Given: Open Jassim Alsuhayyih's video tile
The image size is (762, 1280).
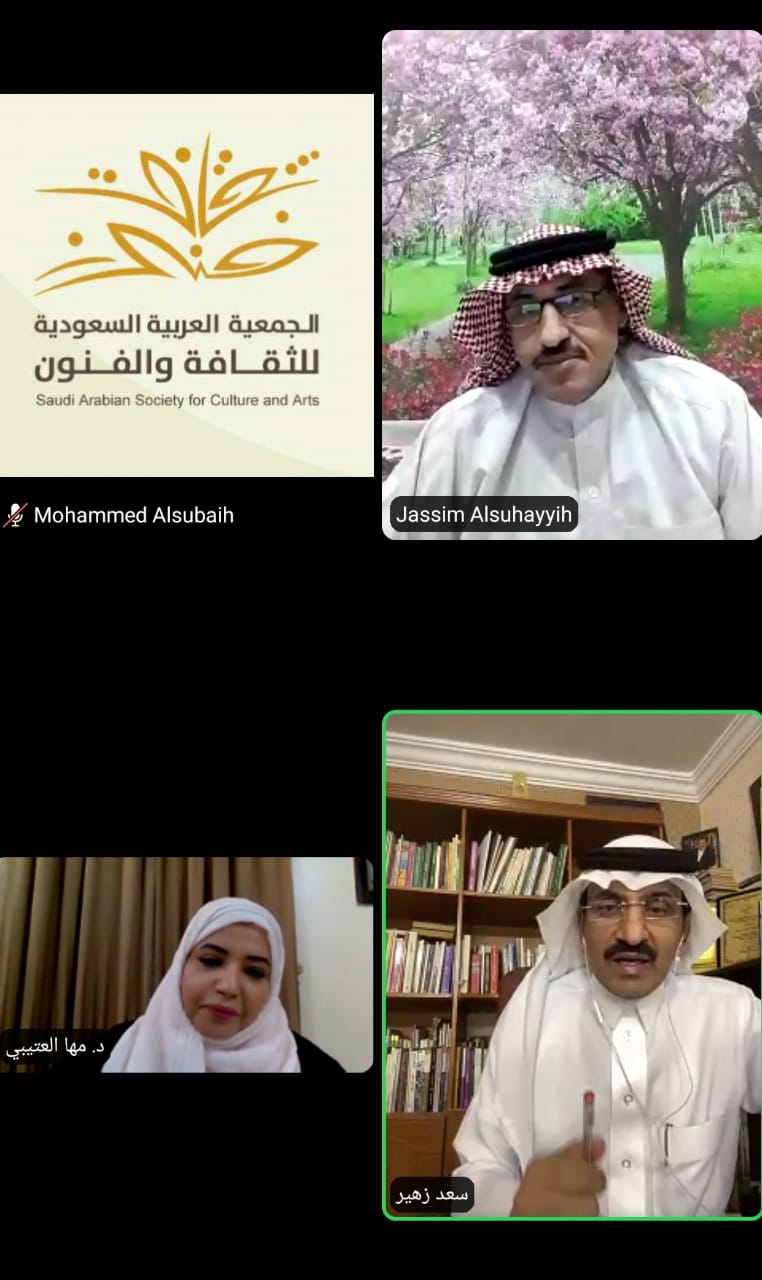Looking at the screenshot, I should (x=572, y=285).
